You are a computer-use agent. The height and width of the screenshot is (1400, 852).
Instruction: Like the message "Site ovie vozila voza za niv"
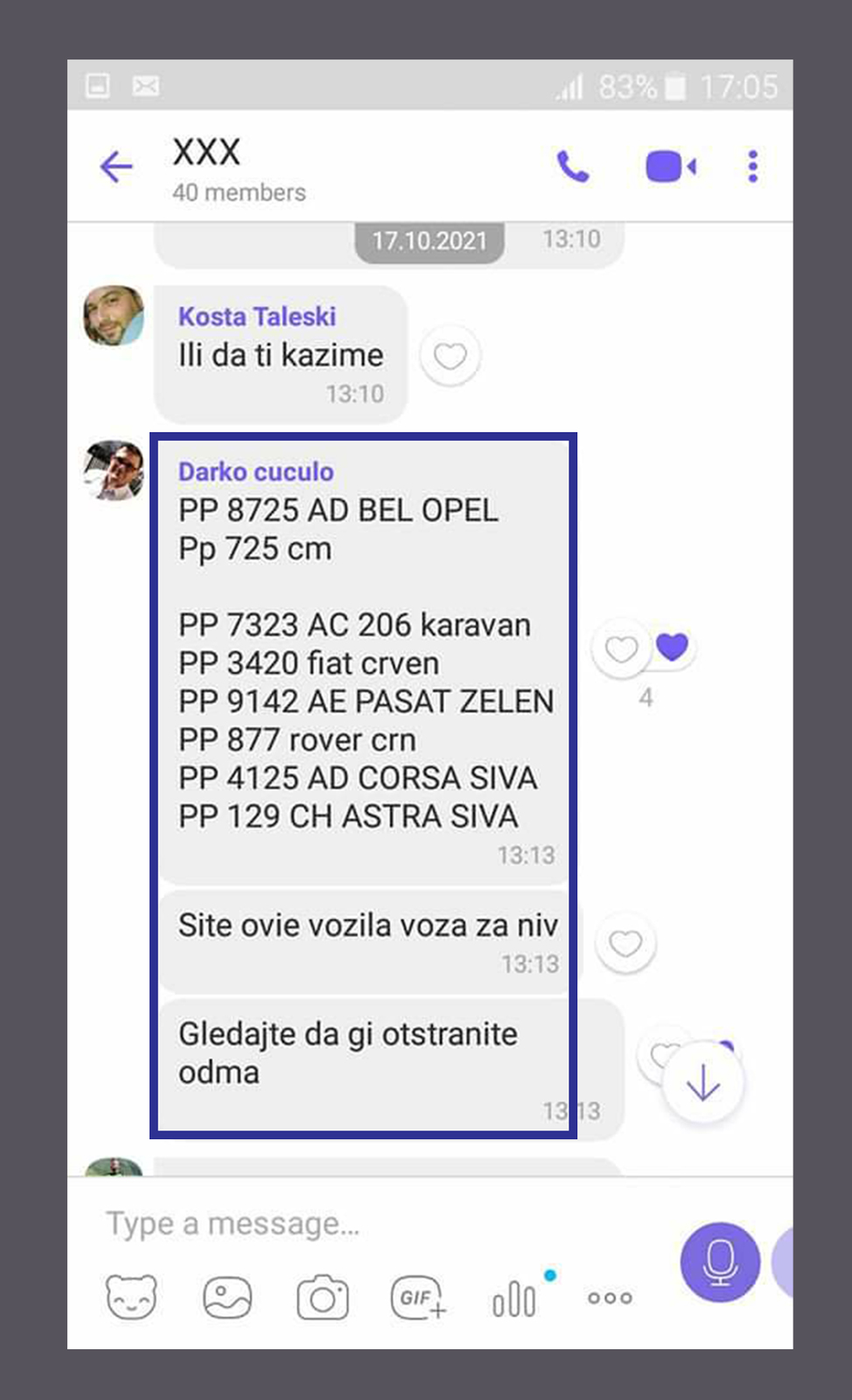(625, 944)
